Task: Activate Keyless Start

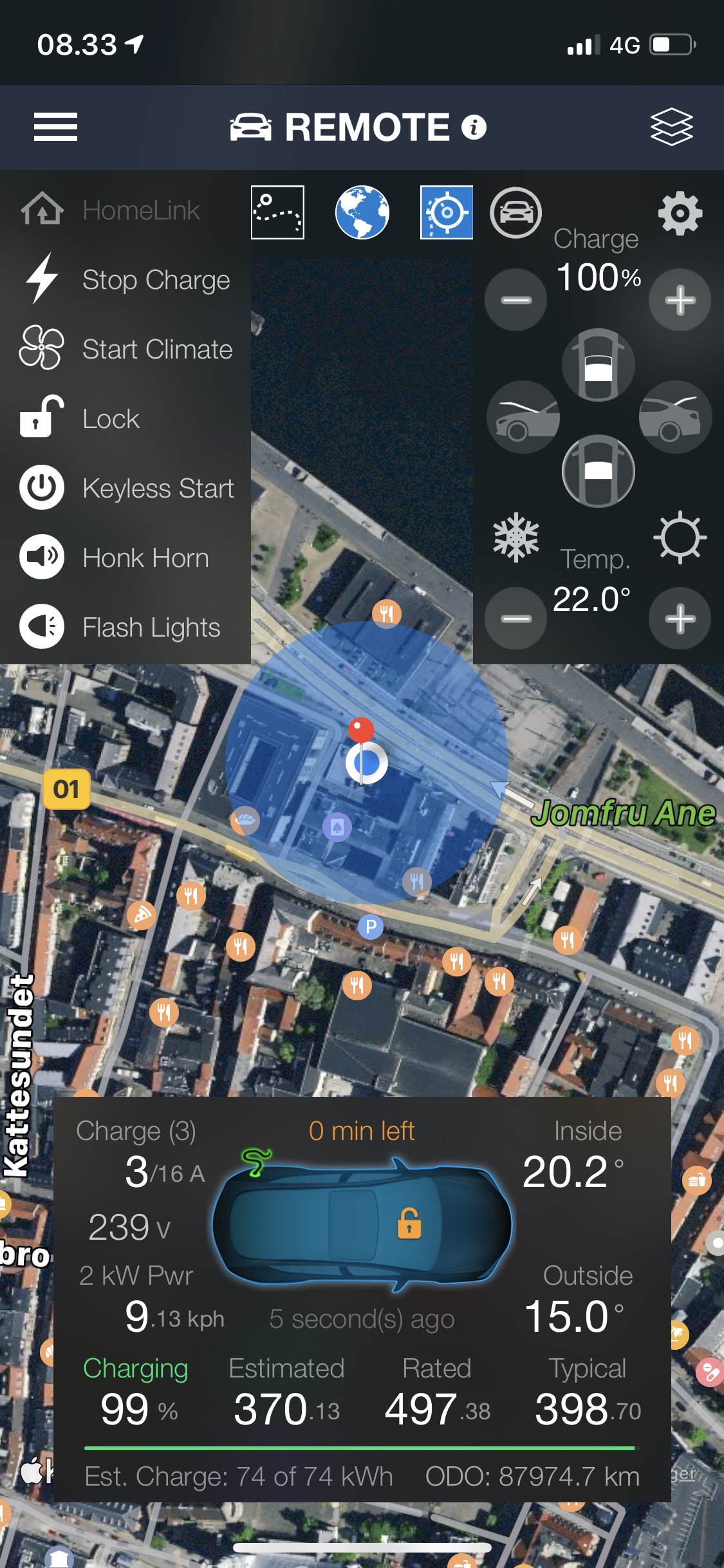Action: coord(126,488)
